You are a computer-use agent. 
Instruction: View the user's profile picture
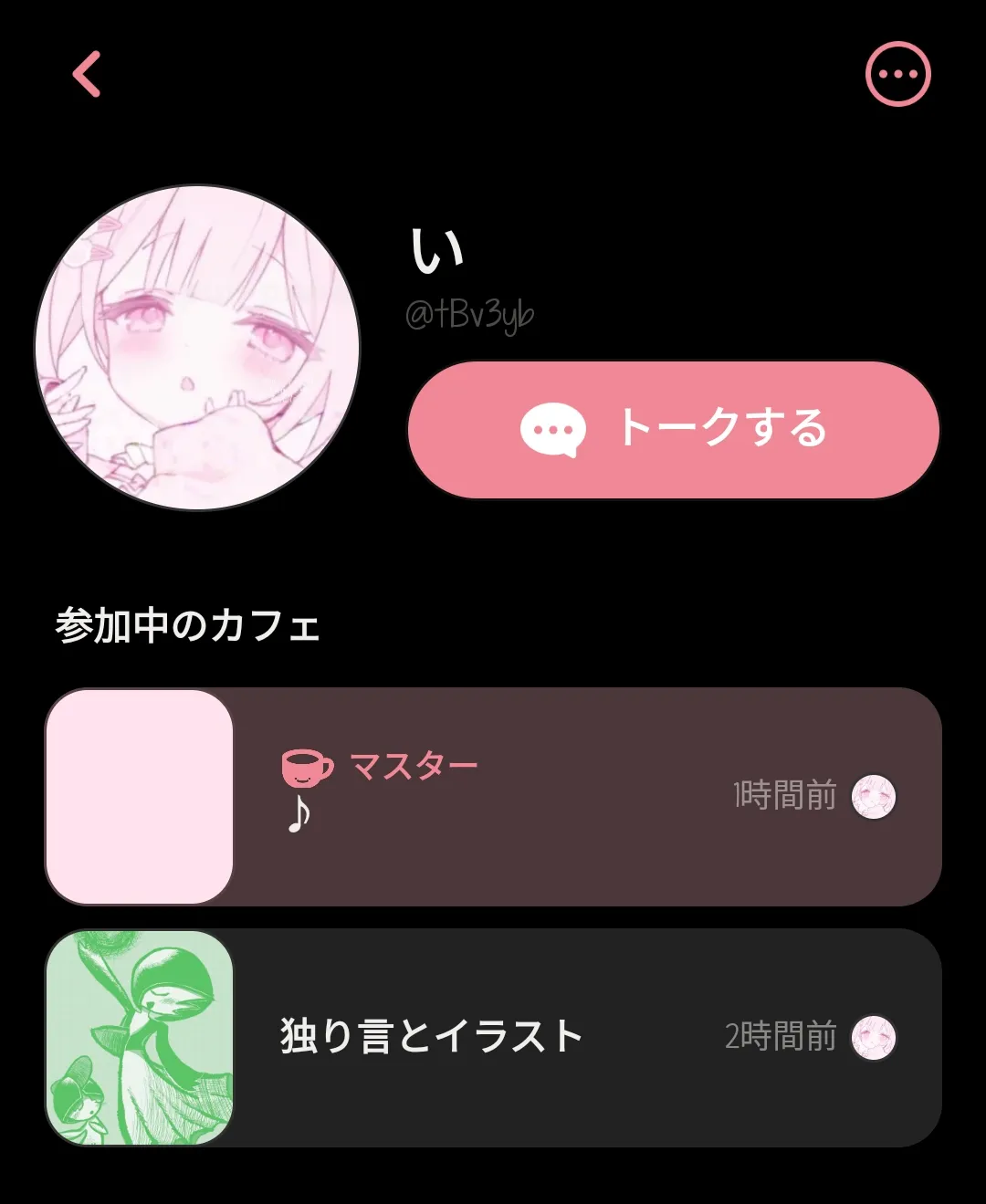click(197, 348)
